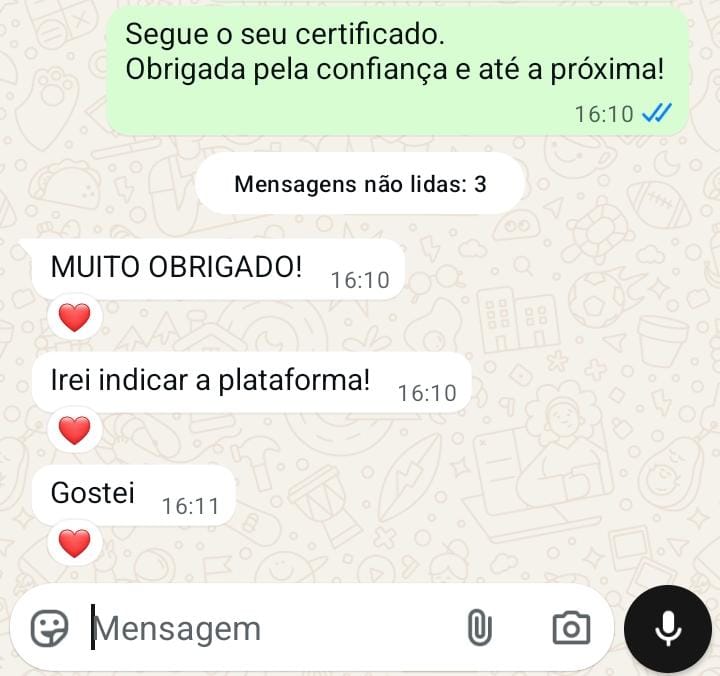
Task: View heart reaction on "MUITO OBRIGADO!" message
Action: 75,318
